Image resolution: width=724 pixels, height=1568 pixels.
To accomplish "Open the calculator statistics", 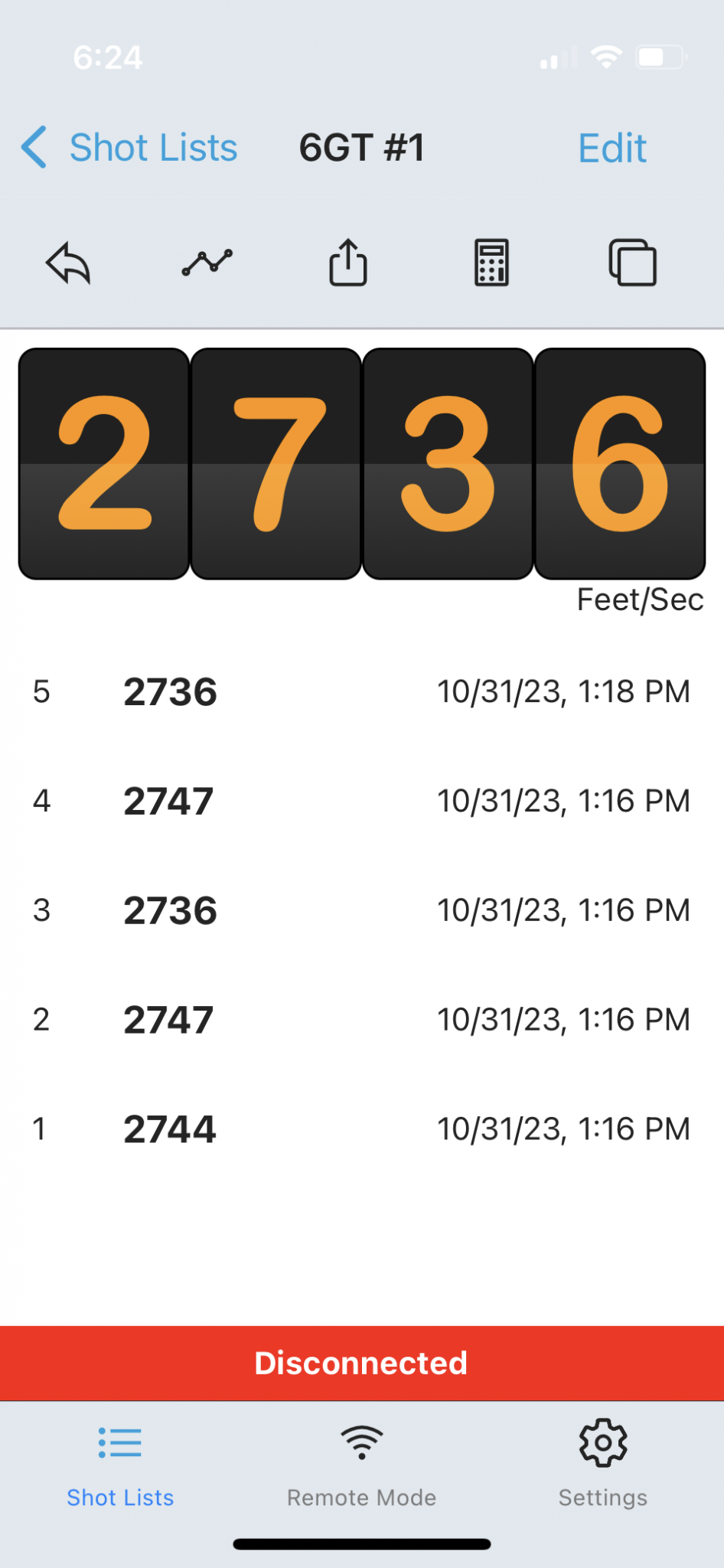I will pos(491,263).
